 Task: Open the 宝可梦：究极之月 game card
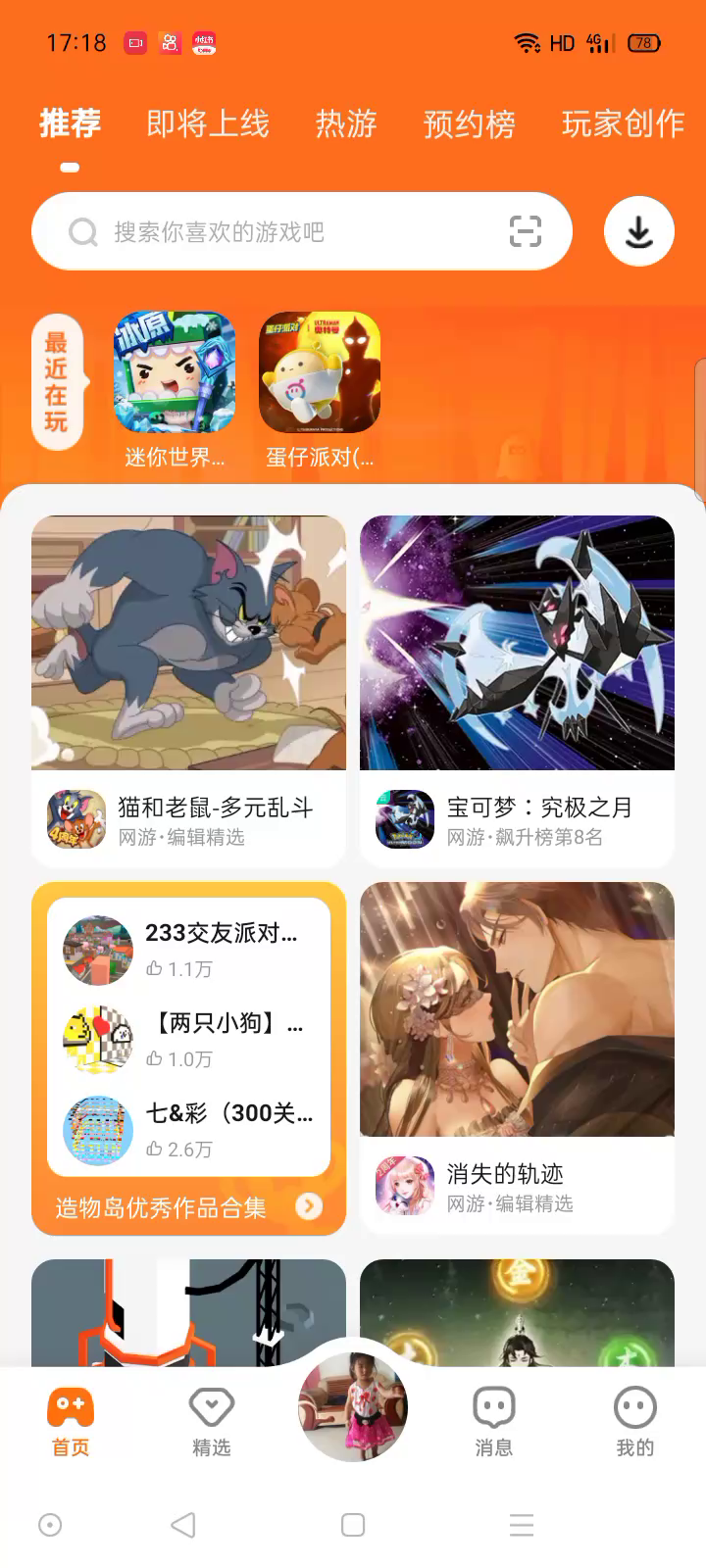[517, 691]
